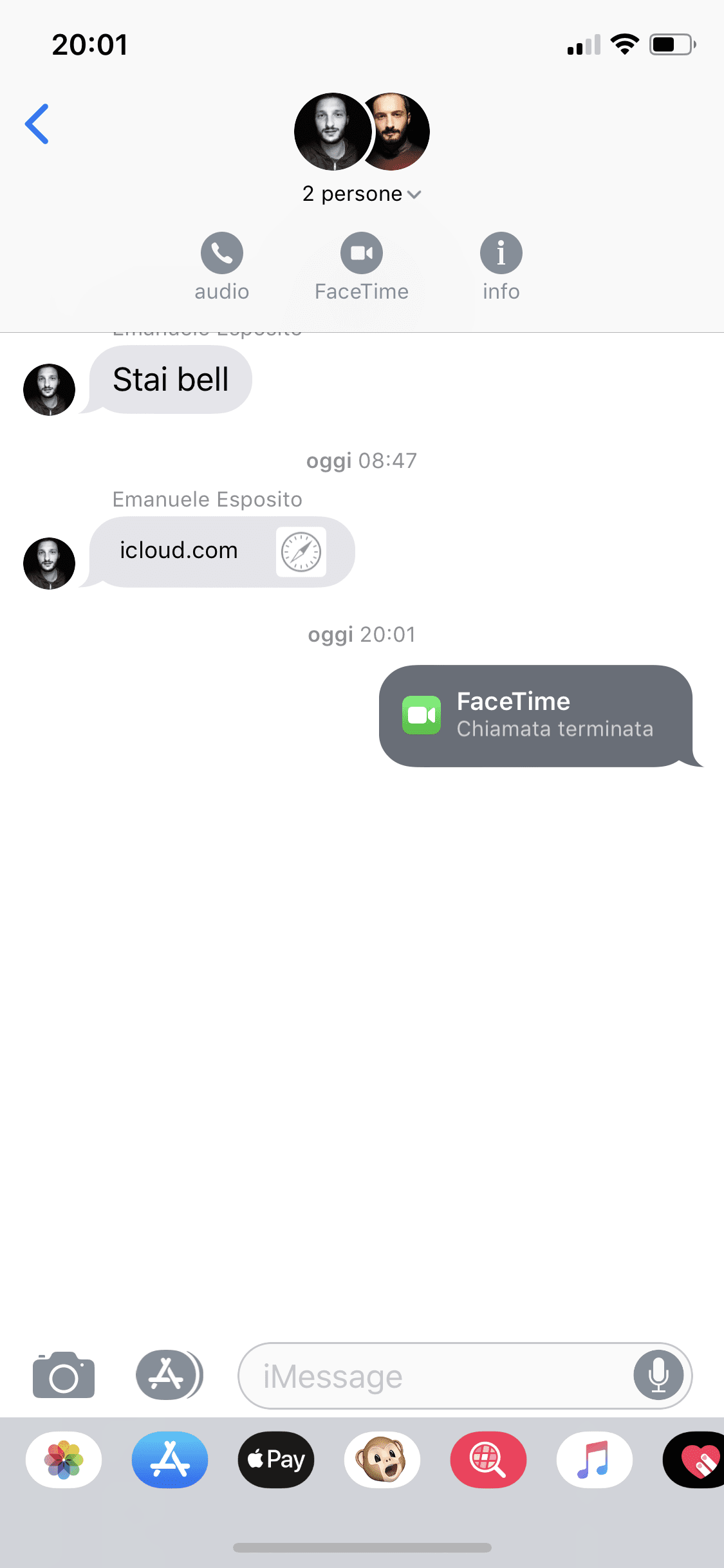Open the App Store for iMessage

coord(170,1459)
